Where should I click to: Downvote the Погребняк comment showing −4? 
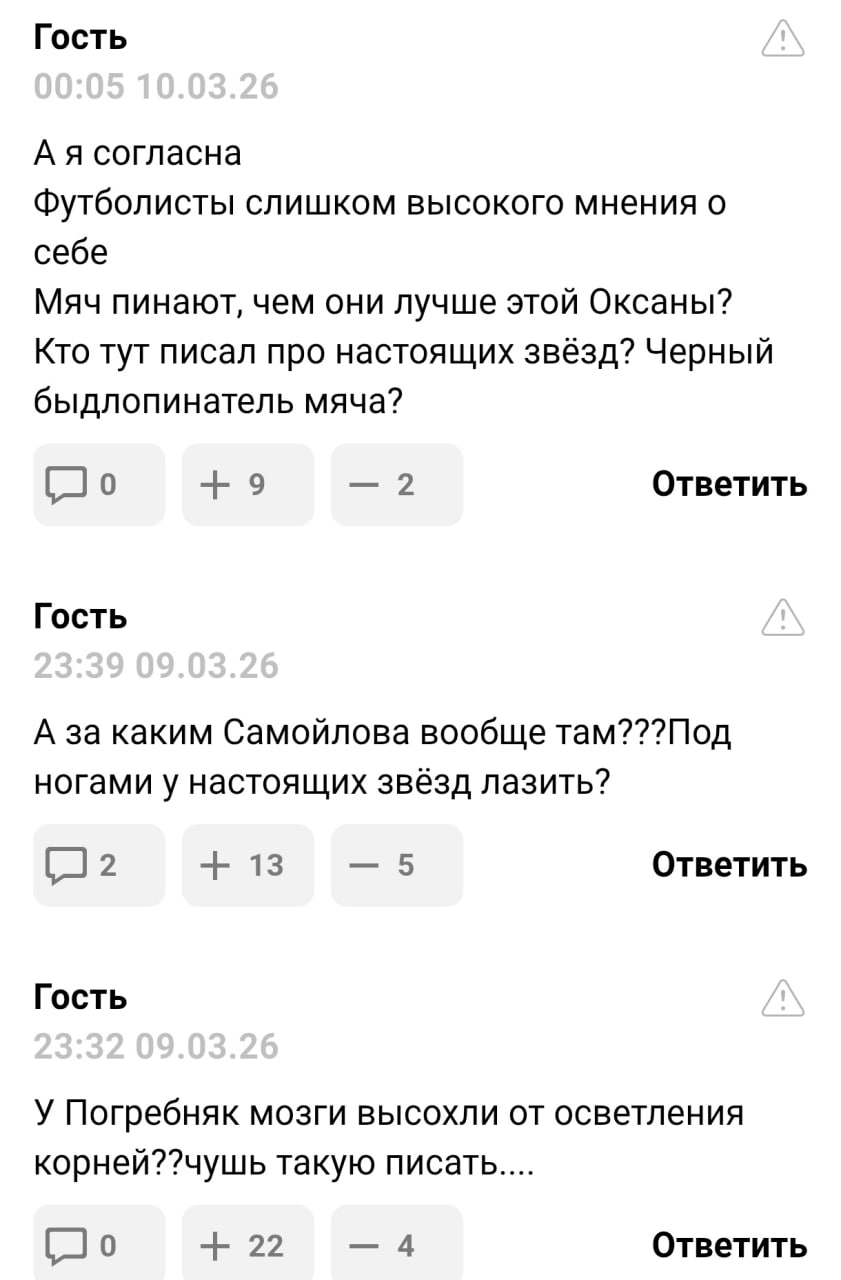(x=396, y=1245)
